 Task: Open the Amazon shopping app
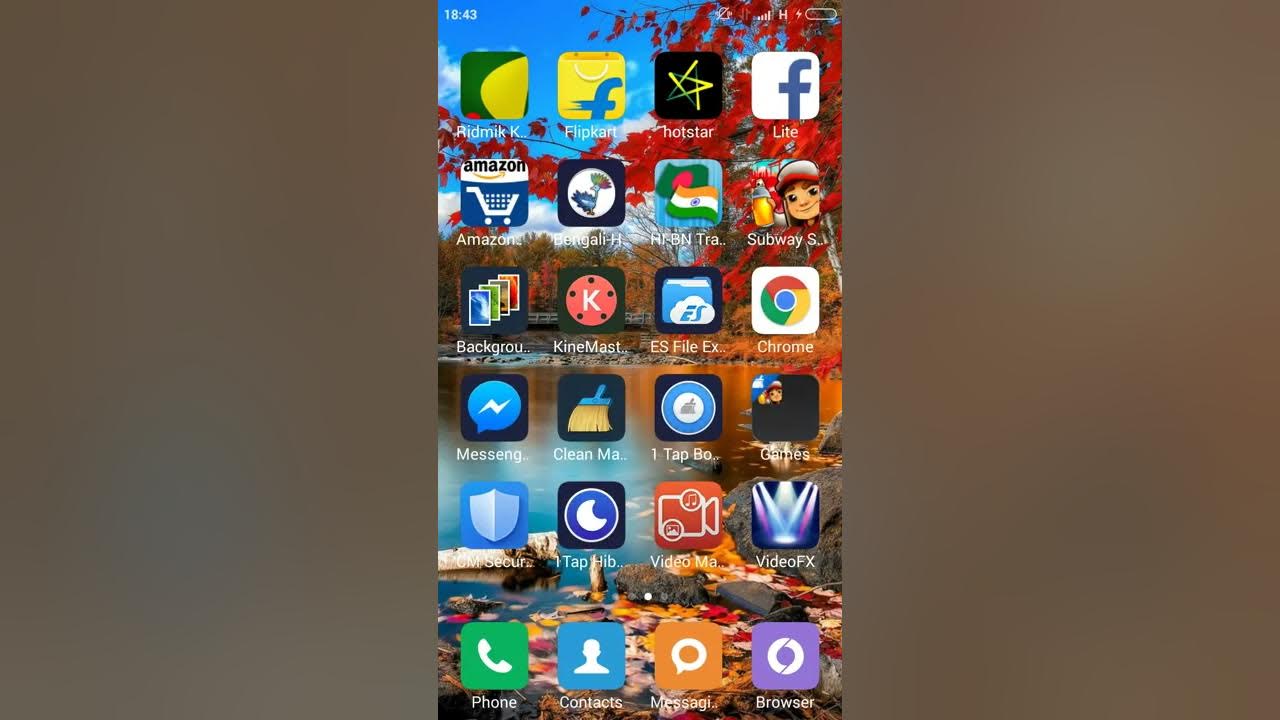[494, 194]
